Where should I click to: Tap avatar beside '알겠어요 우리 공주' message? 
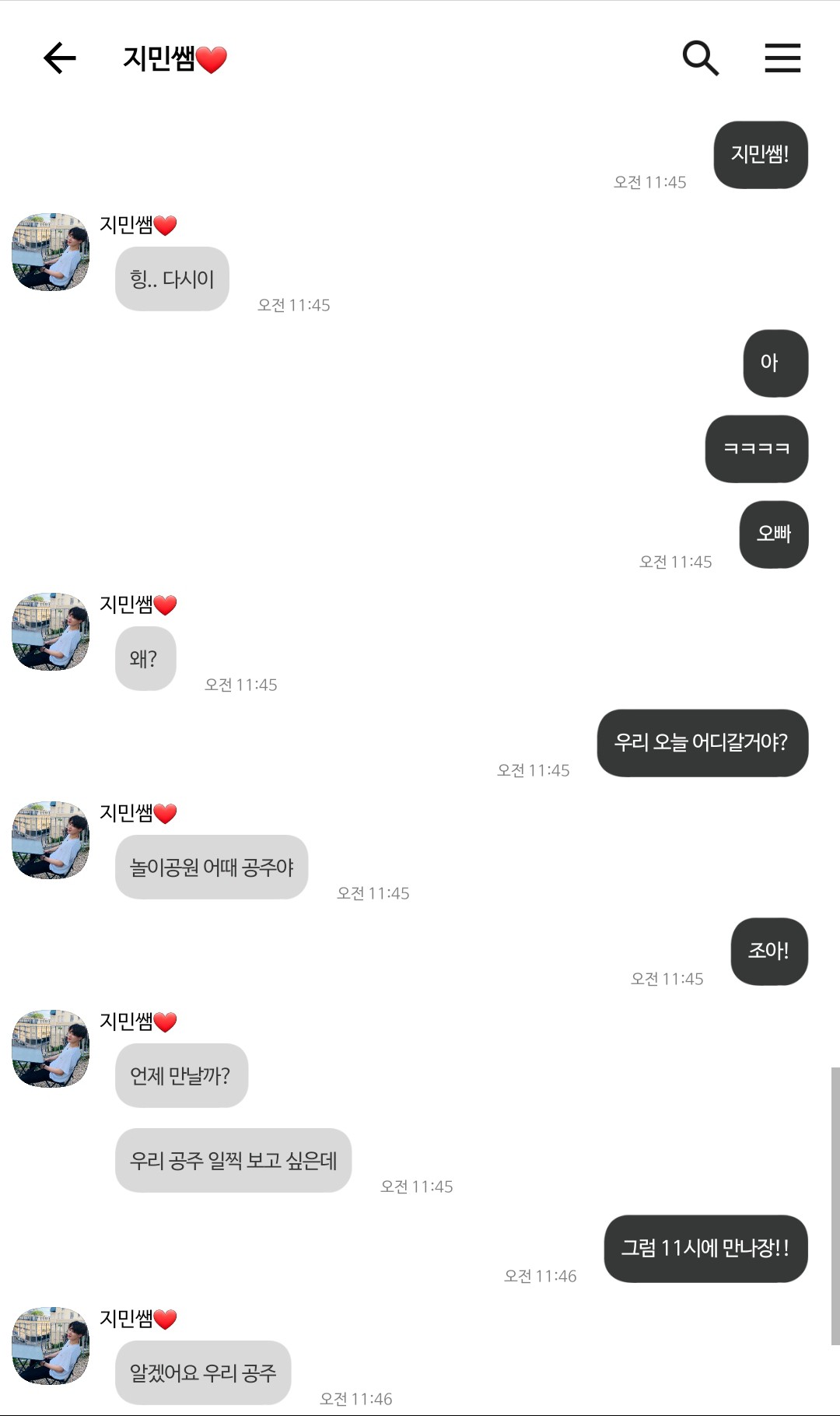51,1346
